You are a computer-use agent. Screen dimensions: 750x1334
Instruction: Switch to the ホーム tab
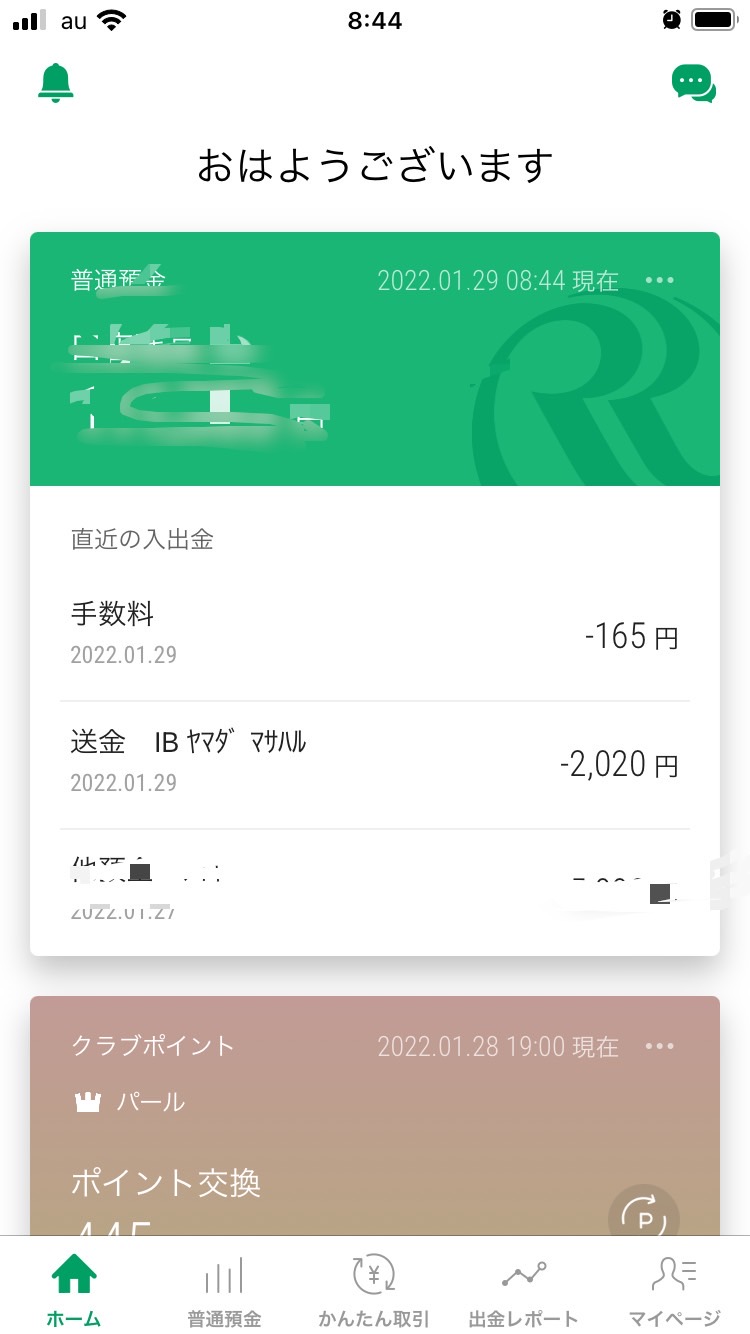pyautogui.click(x=74, y=1290)
